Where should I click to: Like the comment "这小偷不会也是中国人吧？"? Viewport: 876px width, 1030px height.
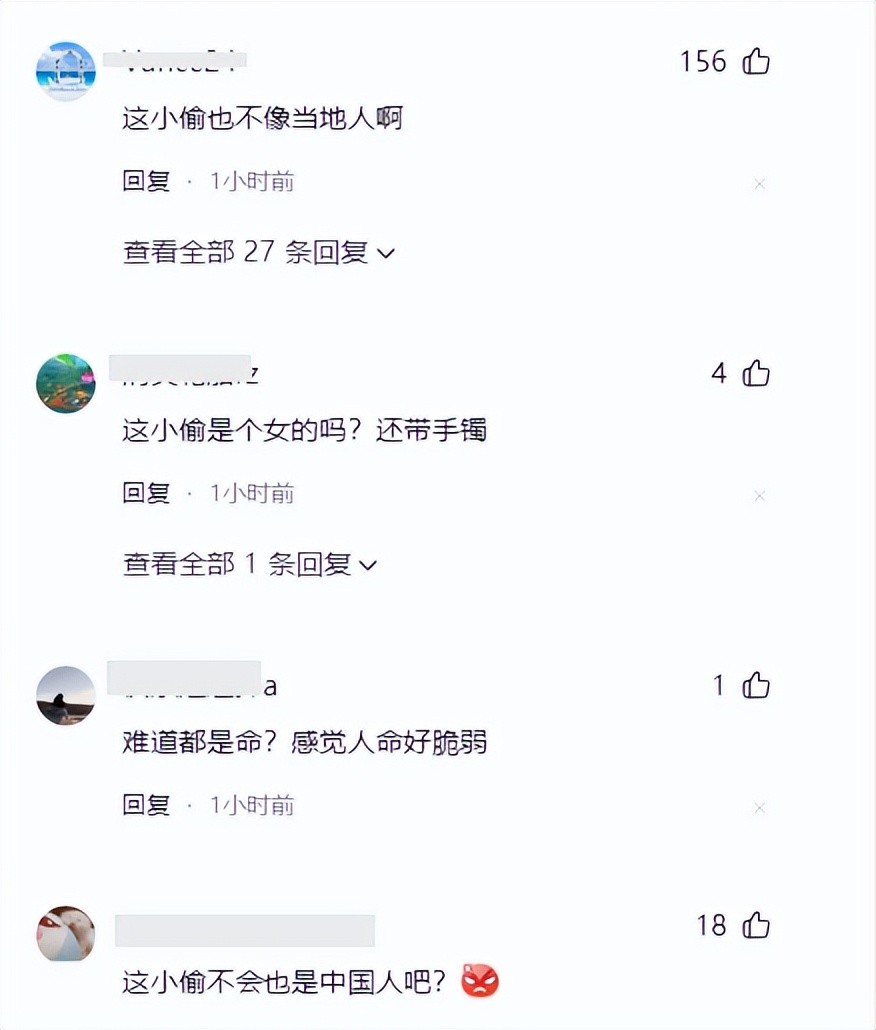click(x=756, y=926)
